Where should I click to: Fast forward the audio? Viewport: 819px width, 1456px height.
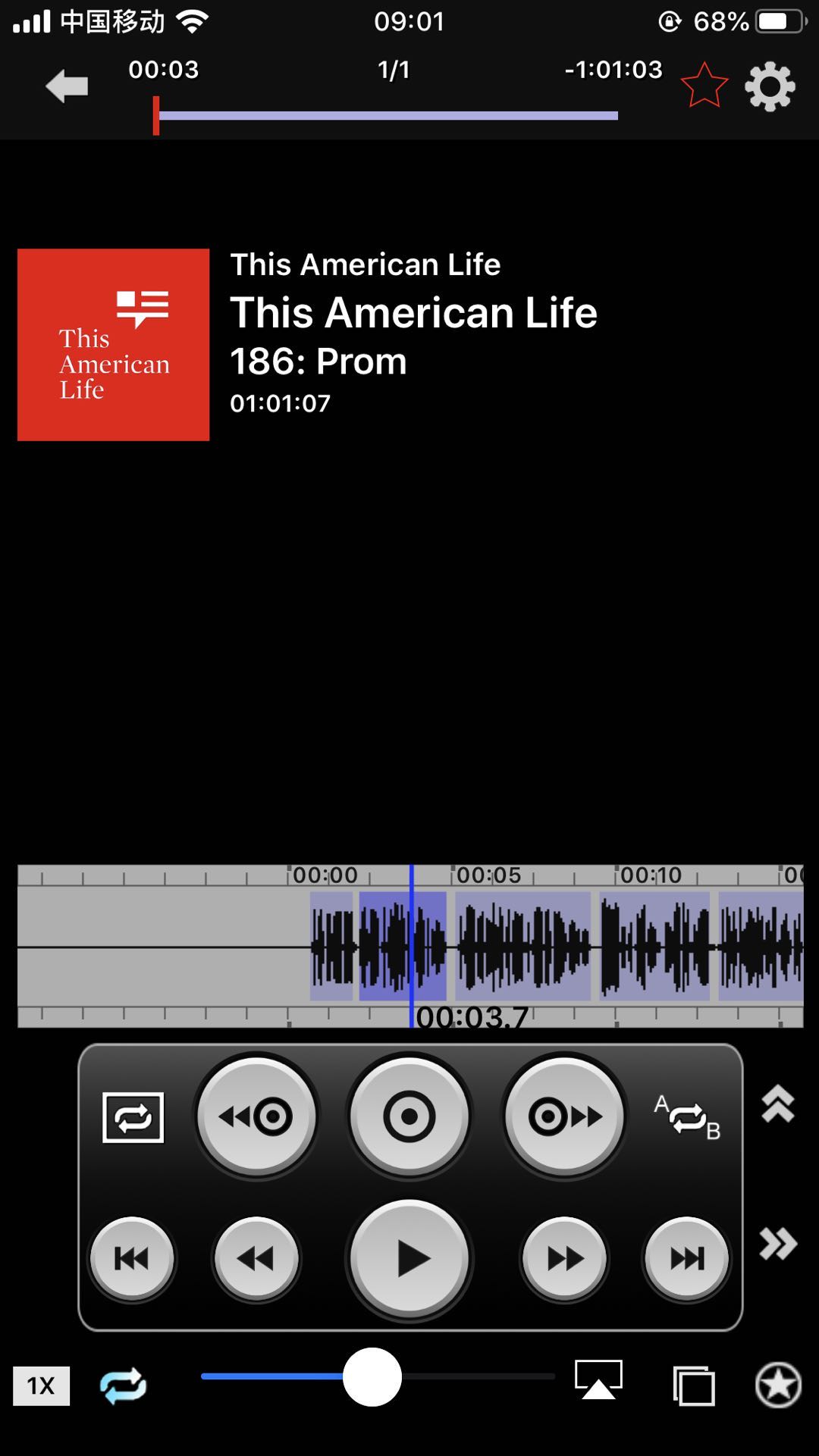(564, 1258)
